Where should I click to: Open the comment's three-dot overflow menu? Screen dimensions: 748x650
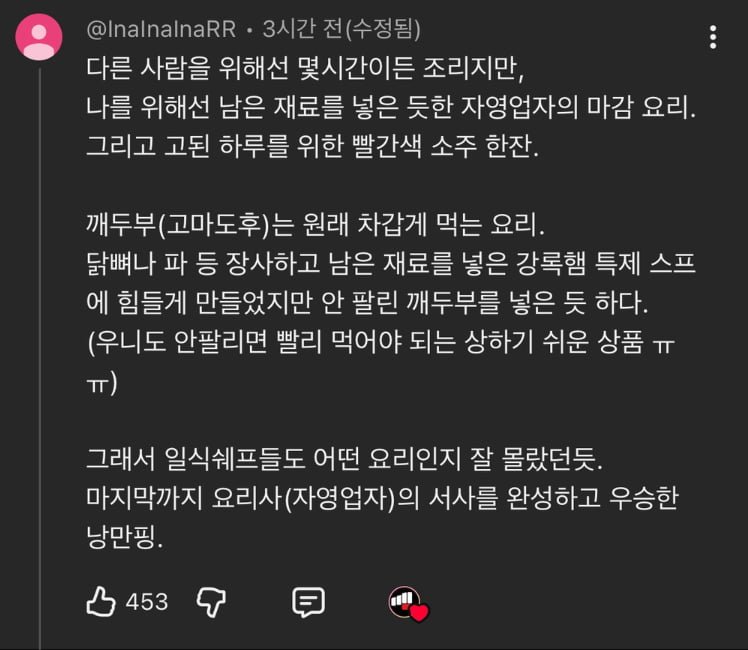(x=712, y=38)
